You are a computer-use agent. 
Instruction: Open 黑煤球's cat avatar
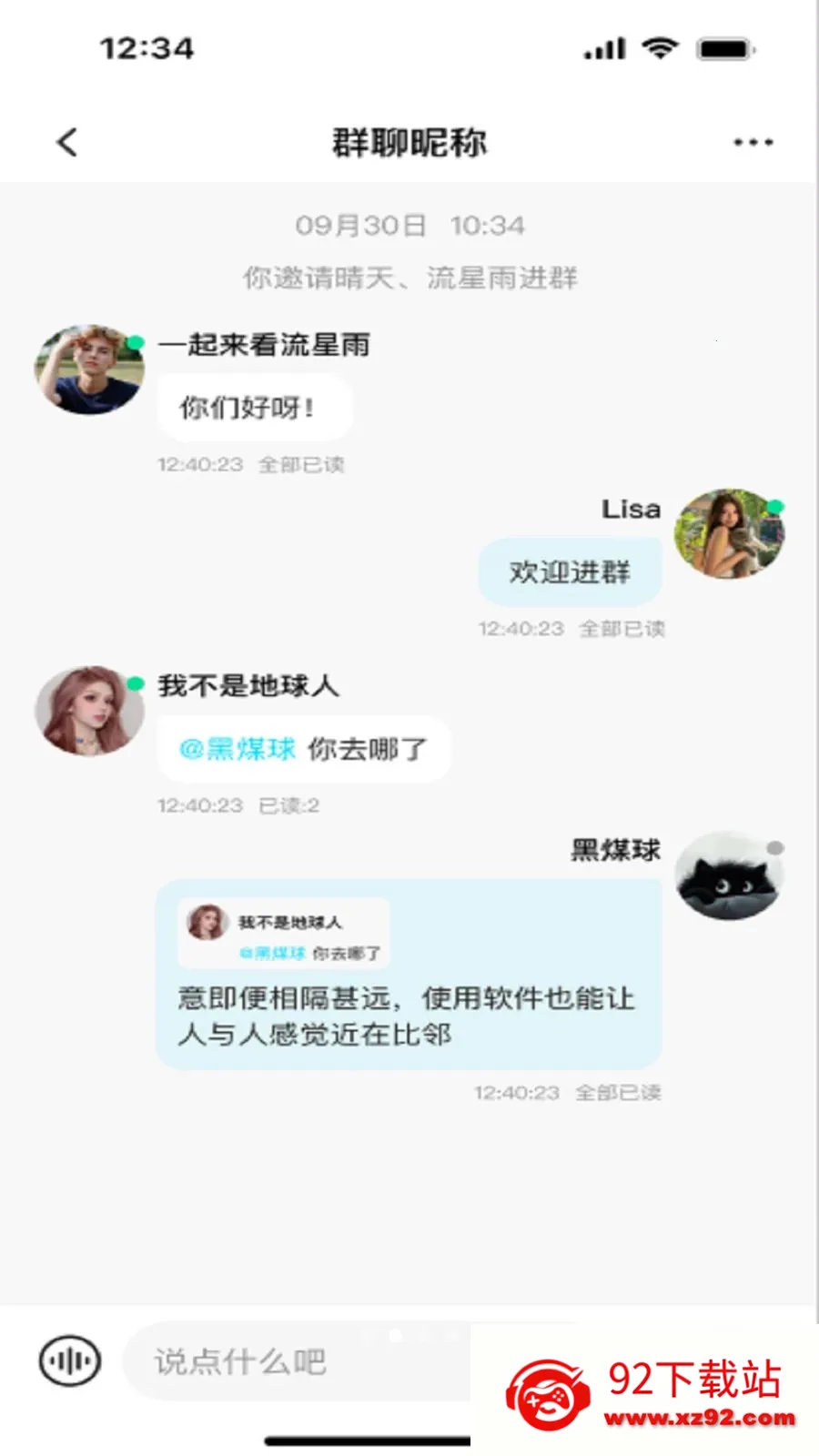pos(729,875)
